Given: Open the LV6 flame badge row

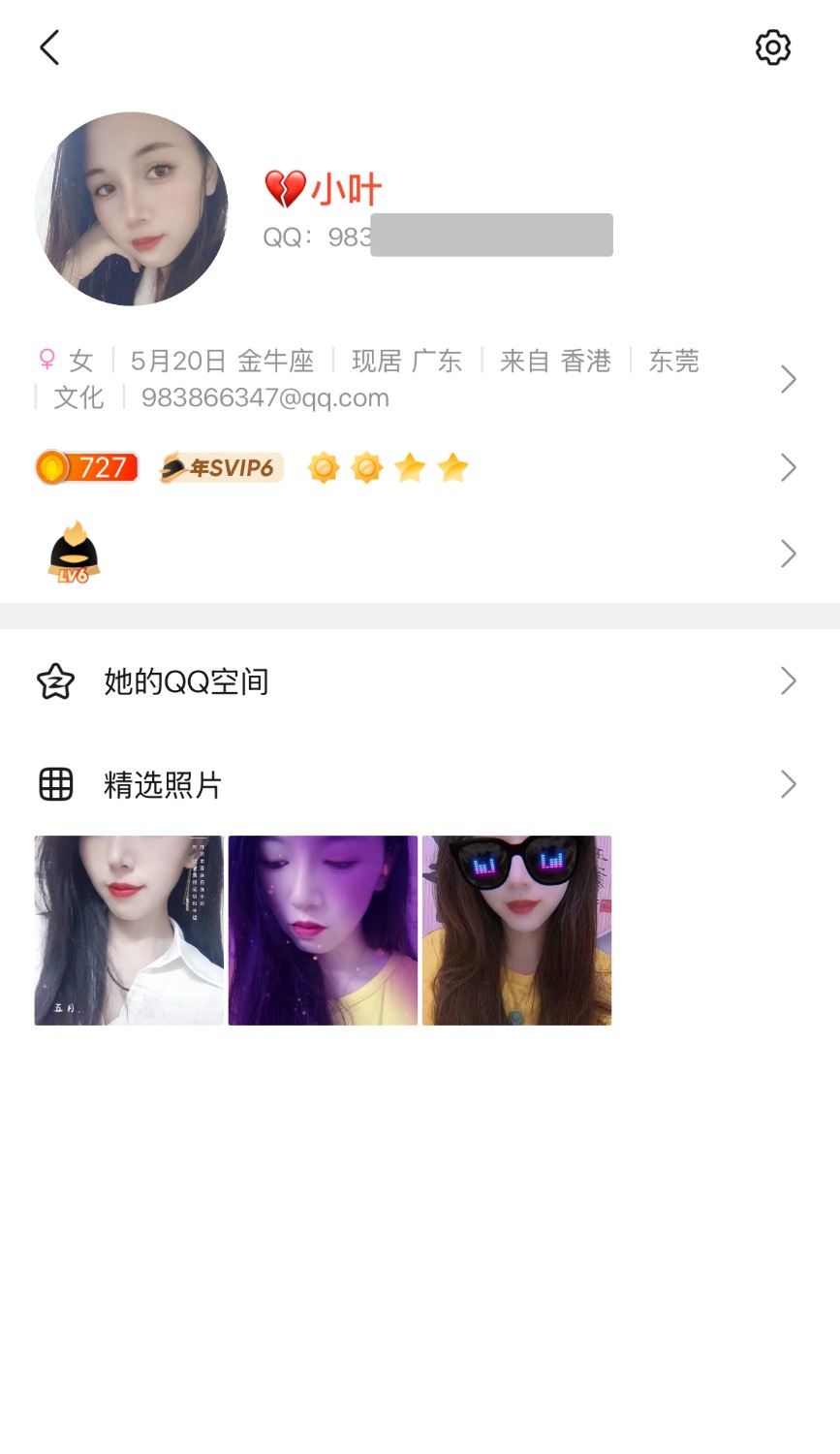Looking at the screenshot, I should click(417, 553).
